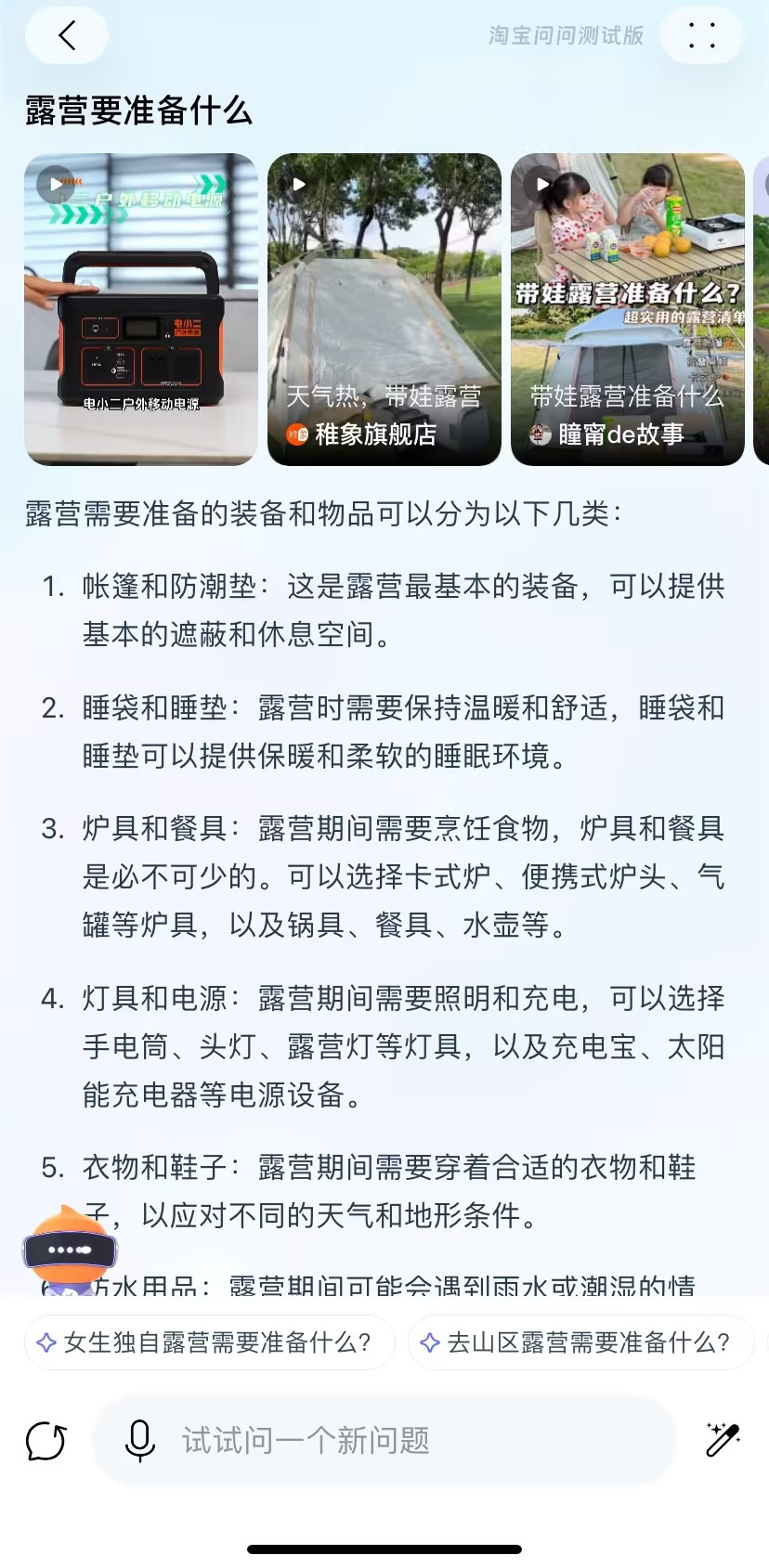The width and height of the screenshot is (769, 1568).
Task: Open the four-dot overflow menu
Action: click(x=701, y=36)
